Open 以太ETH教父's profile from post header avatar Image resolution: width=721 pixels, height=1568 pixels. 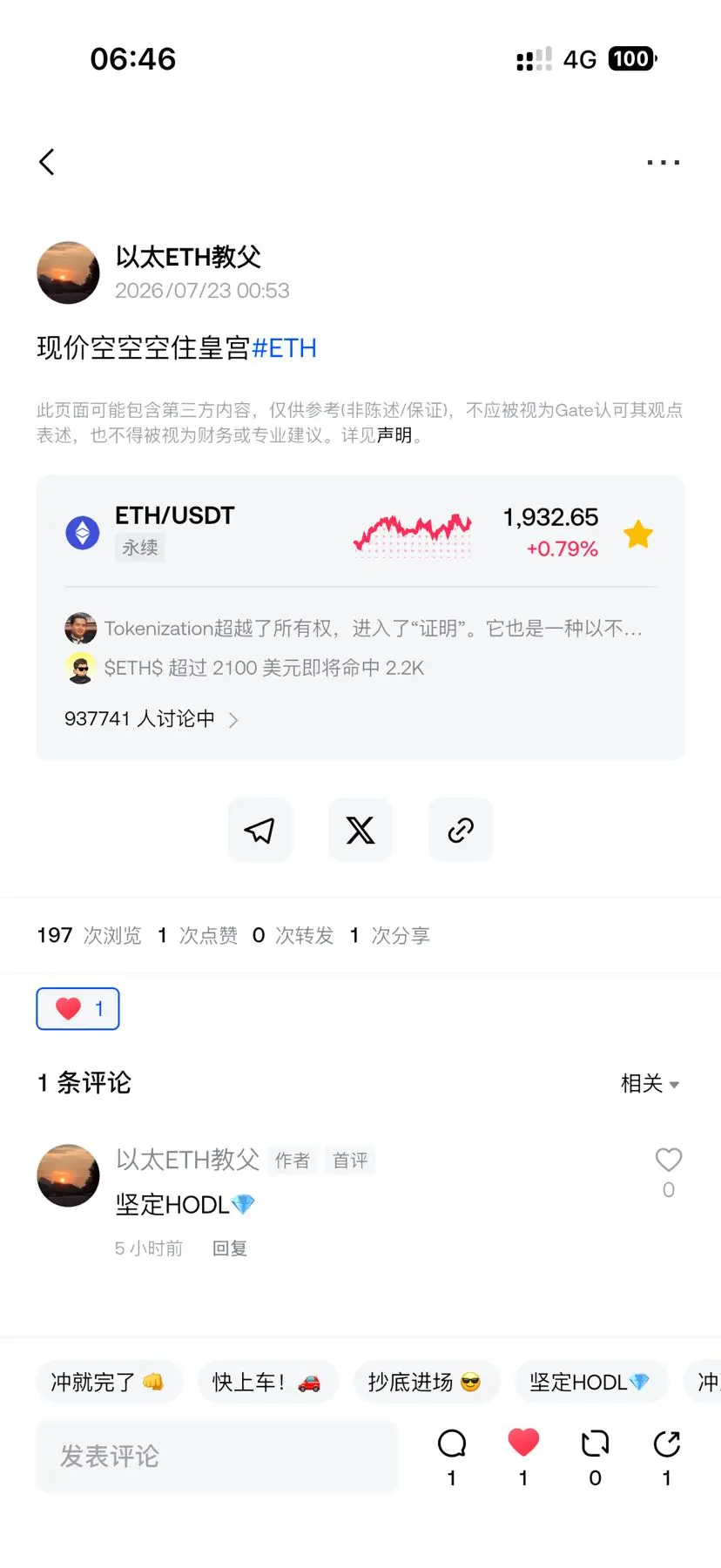[x=68, y=273]
